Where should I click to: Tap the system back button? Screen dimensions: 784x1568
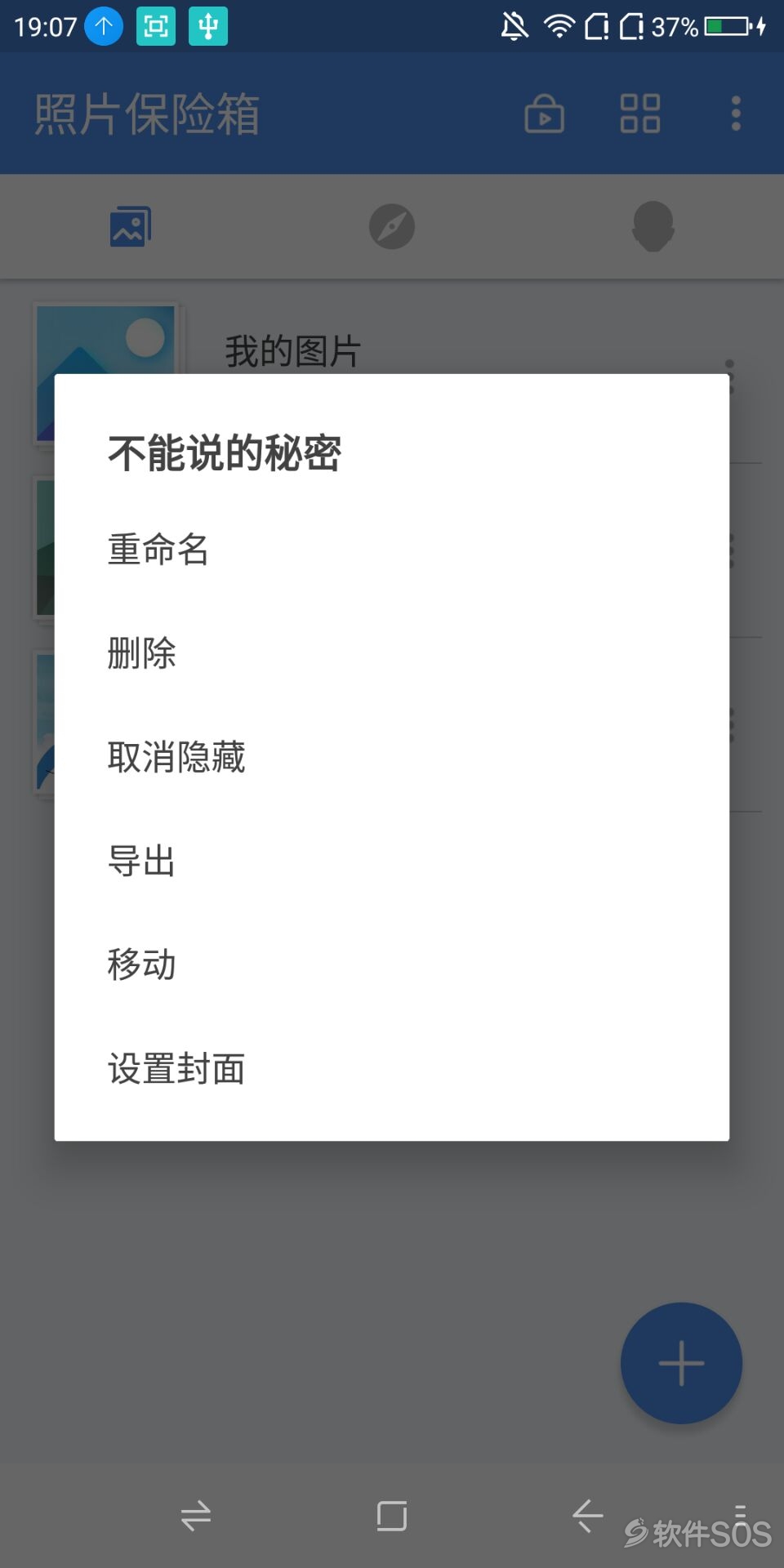point(587,1517)
